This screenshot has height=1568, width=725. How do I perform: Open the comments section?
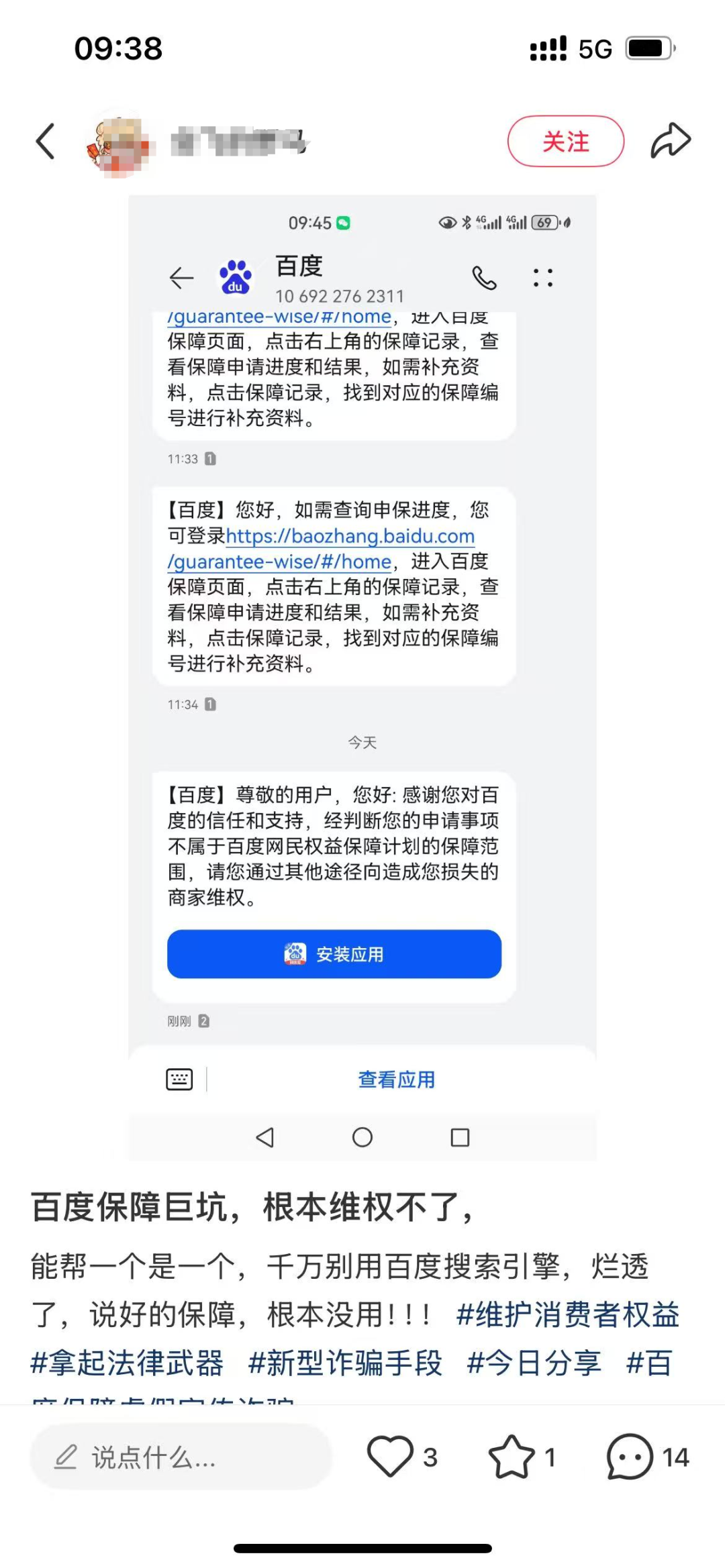[x=630, y=1456]
